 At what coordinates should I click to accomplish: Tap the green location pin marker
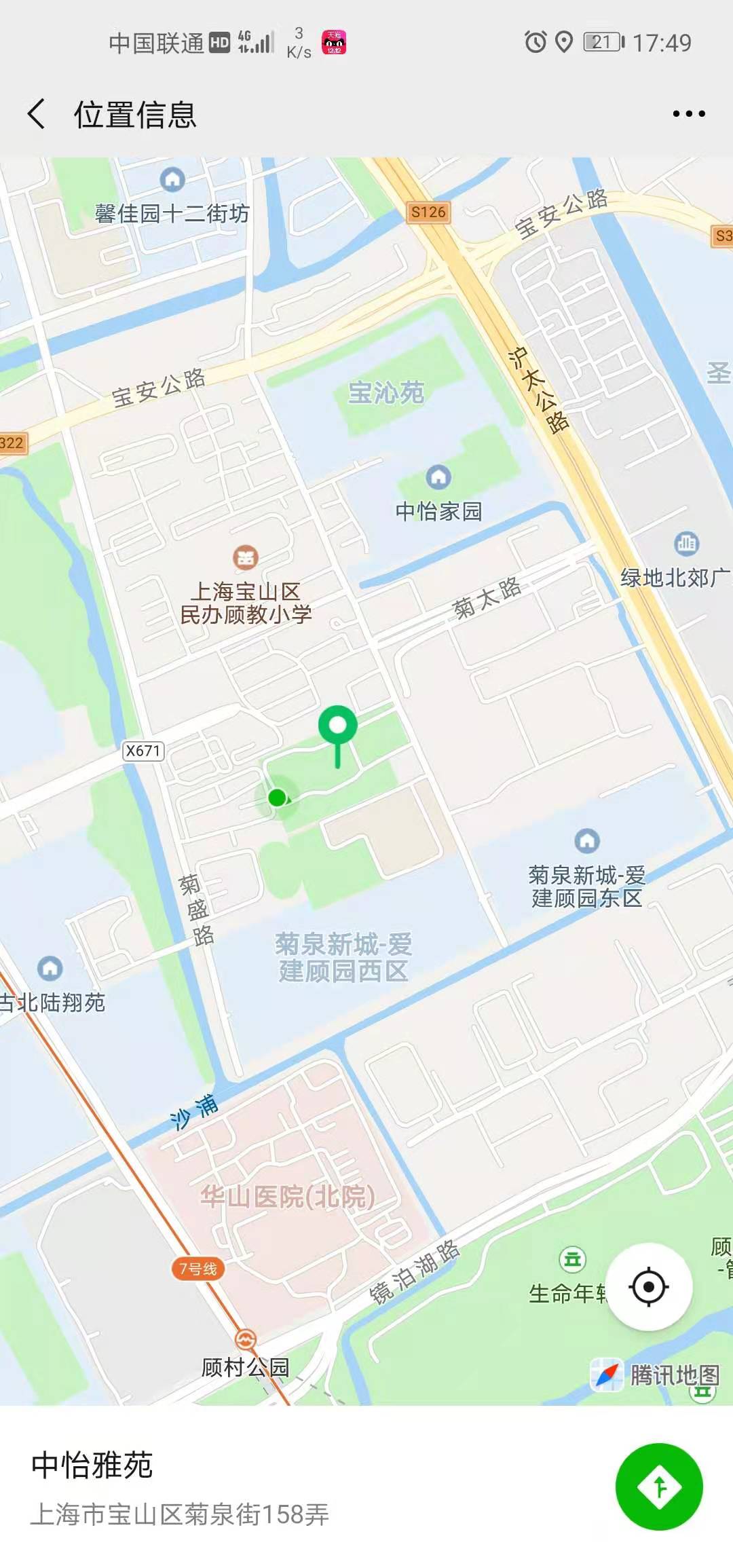[337, 728]
